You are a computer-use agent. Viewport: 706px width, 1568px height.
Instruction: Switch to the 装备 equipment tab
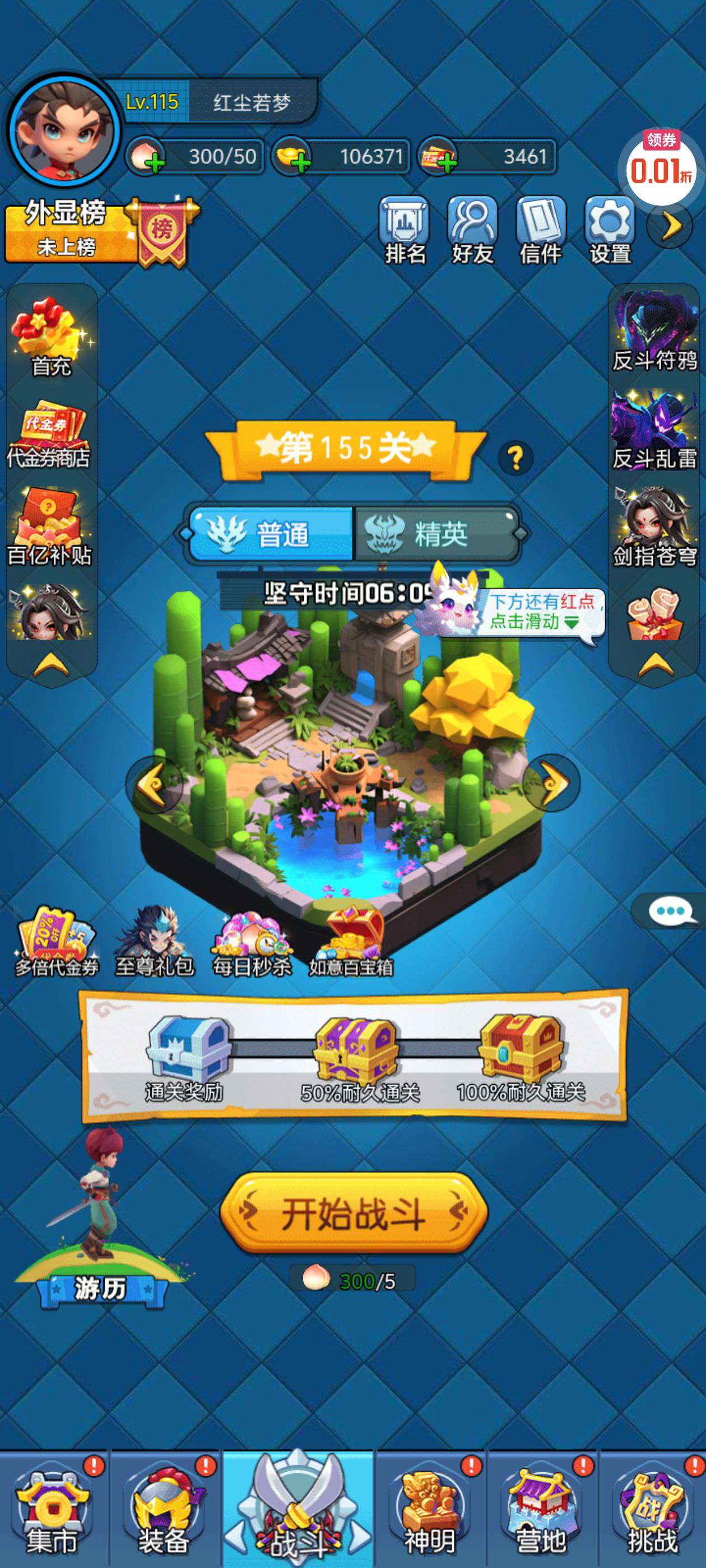[x=163, y=1508]
